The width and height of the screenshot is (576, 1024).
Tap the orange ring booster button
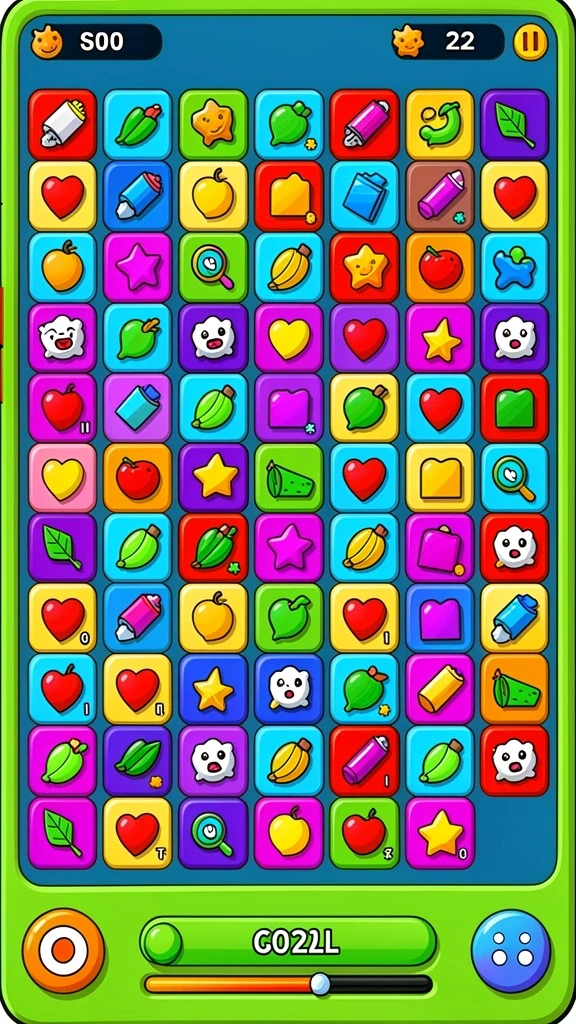(x=63, y=950)
